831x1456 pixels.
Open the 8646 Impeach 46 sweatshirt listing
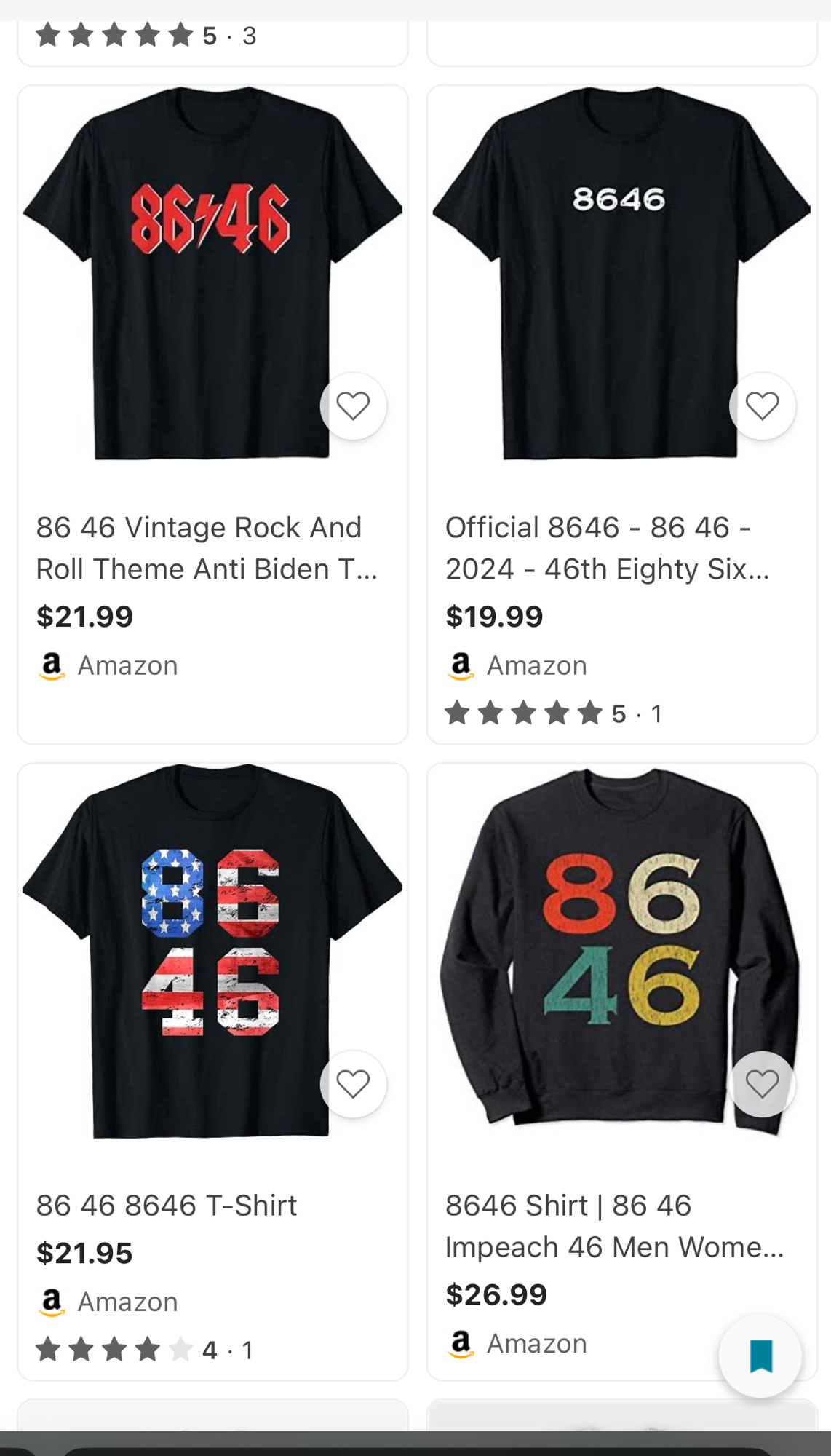(x=613, y=1226)
